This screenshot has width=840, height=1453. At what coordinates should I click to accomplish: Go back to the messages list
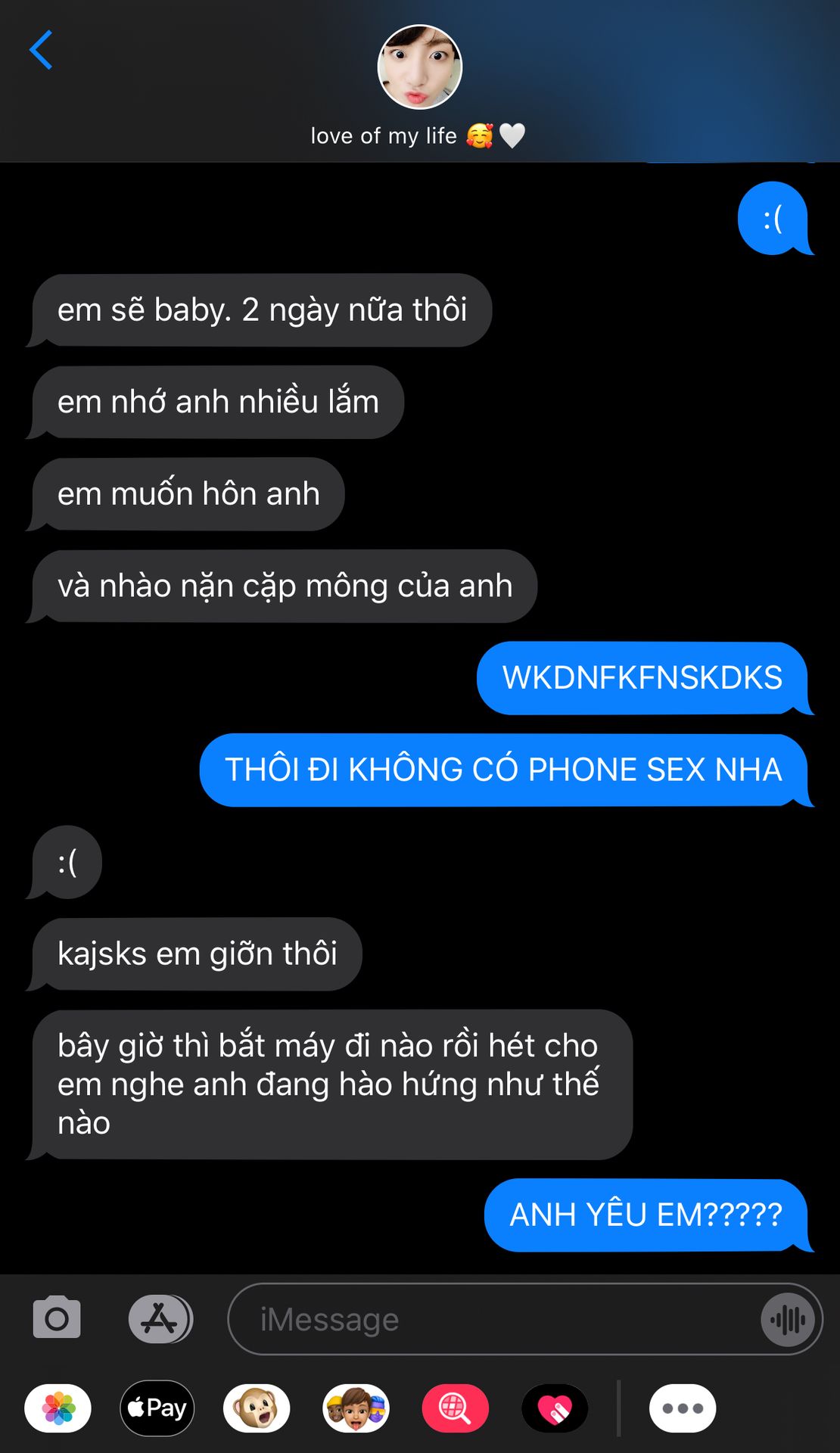(x=41, y=50)
